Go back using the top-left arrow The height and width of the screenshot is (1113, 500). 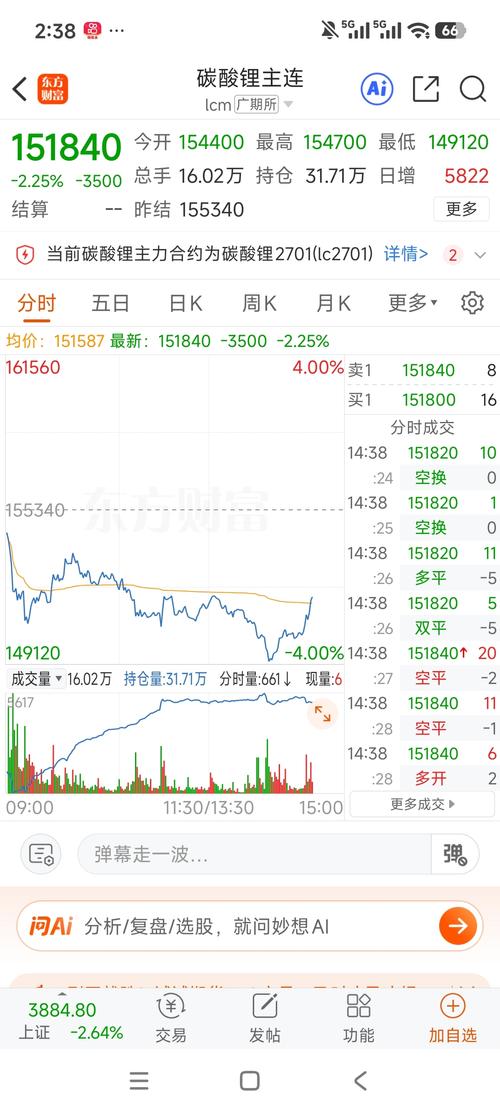tap(20, 89)
